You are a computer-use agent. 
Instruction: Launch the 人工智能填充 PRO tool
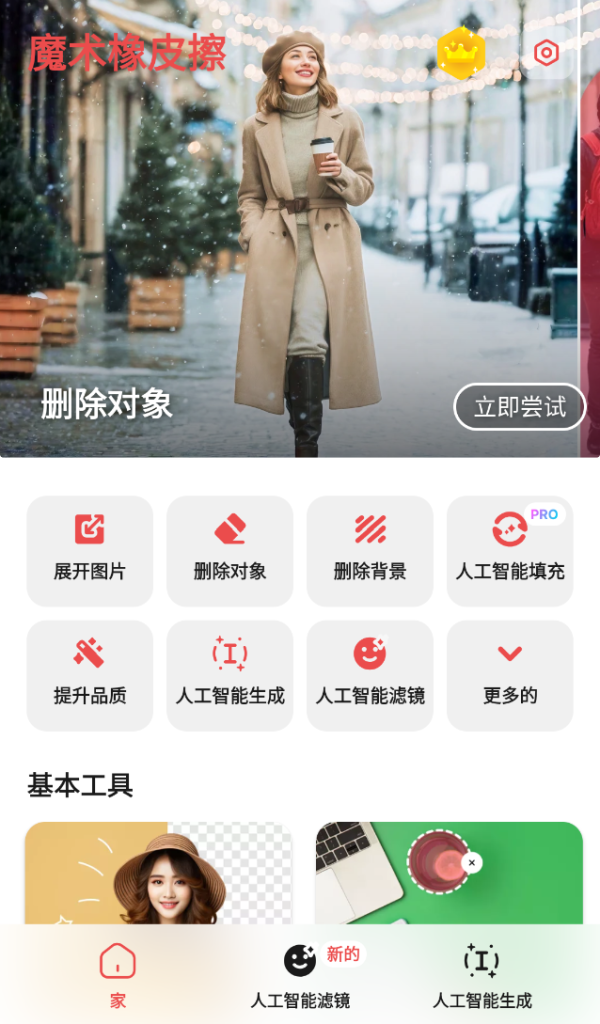[x=510, y=550]
